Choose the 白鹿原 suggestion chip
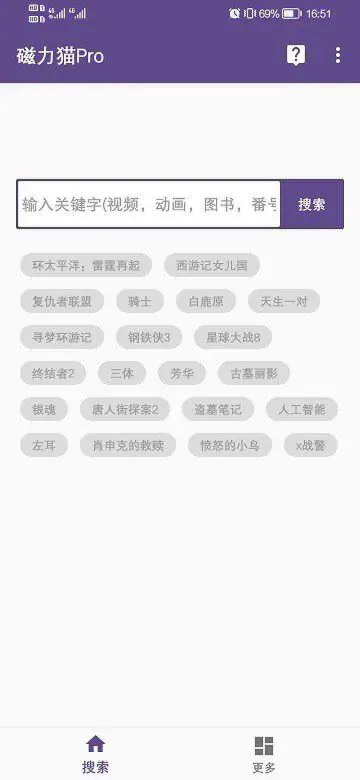360x780 pixels. (206, 301)
